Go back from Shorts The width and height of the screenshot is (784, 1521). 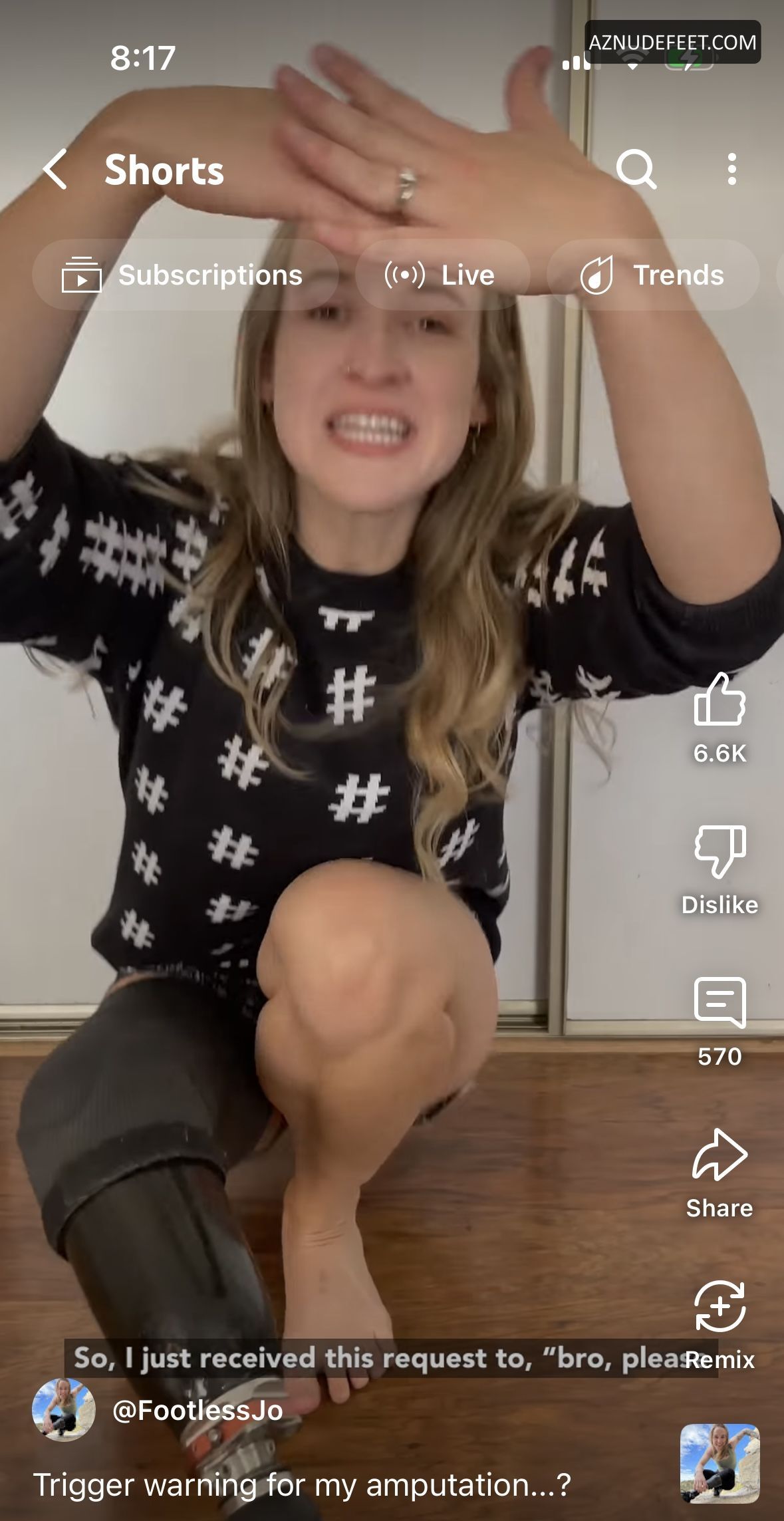tap(55, 170)
